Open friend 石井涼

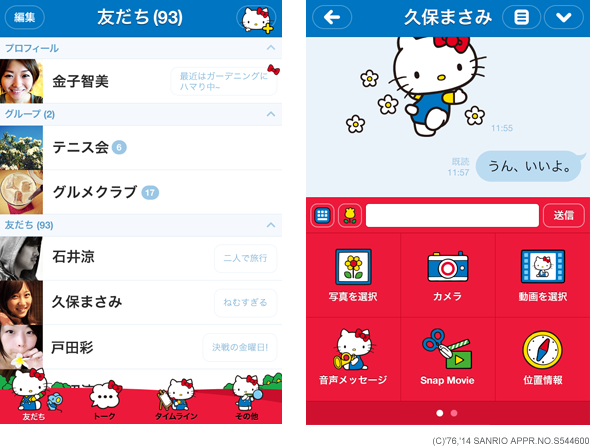(141, 258)
